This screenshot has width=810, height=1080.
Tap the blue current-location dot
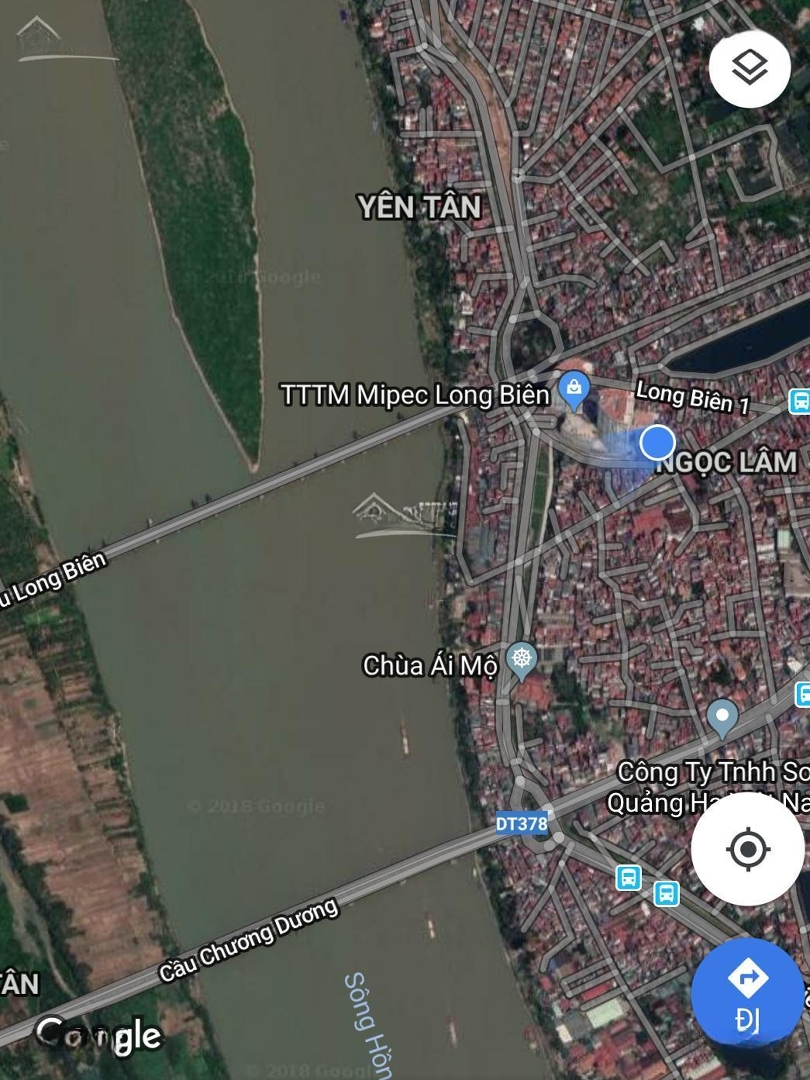tap(657, 441)
